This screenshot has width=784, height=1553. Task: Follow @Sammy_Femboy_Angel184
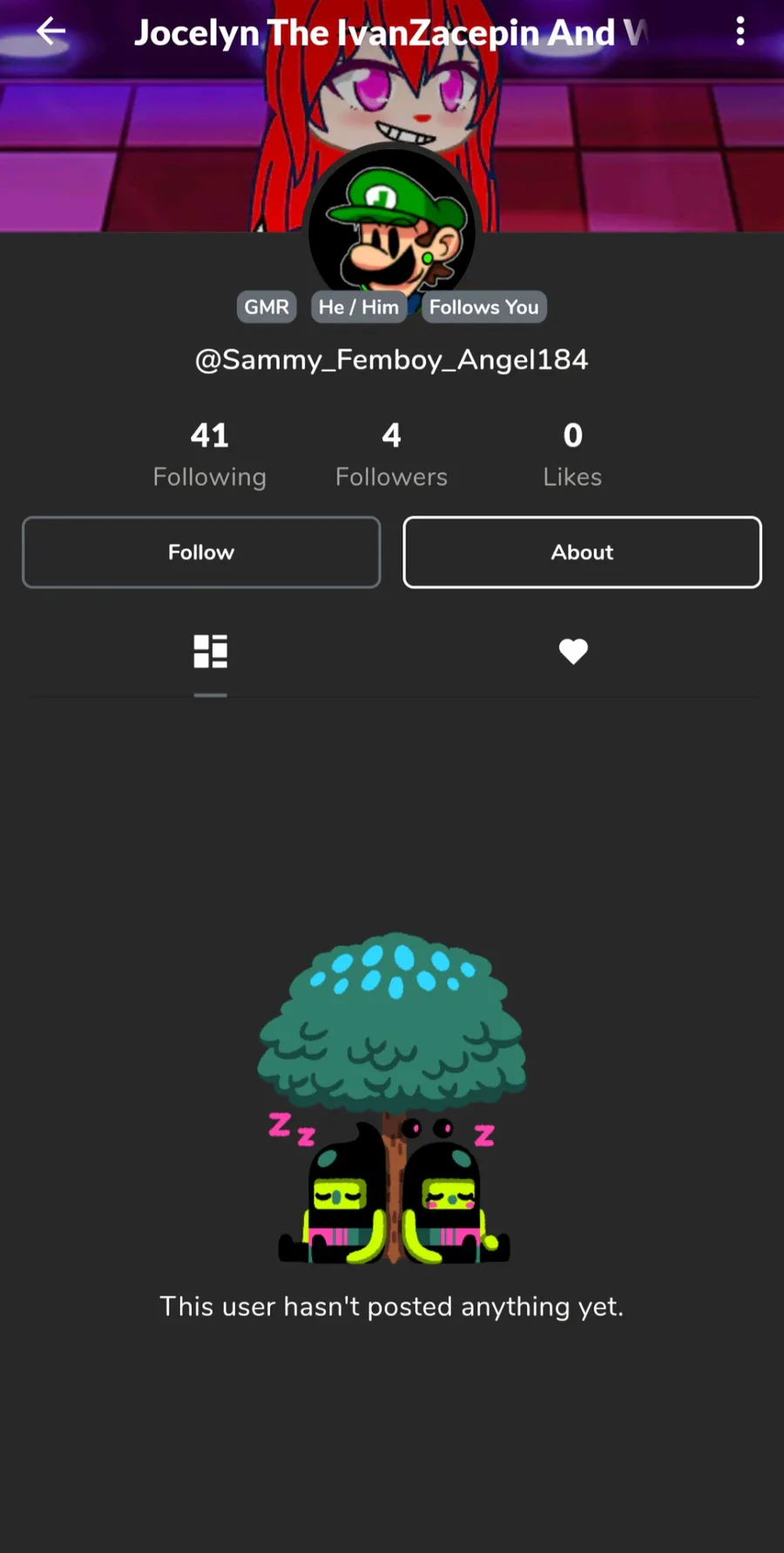point(201,553)
